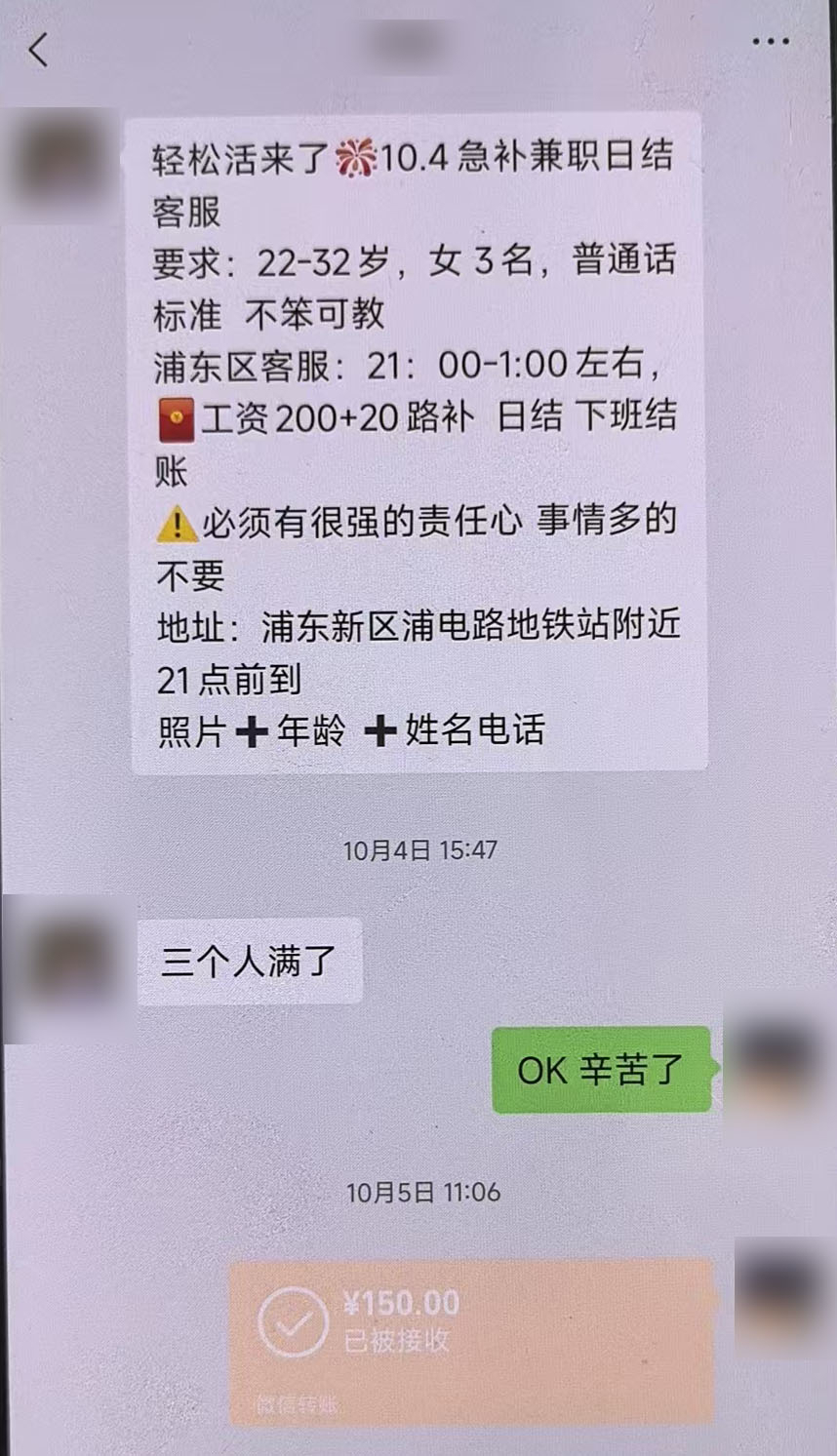Open the ¥150.00 transfer details
This screenshot has width=837, height=1456.
pos(471,1341)
